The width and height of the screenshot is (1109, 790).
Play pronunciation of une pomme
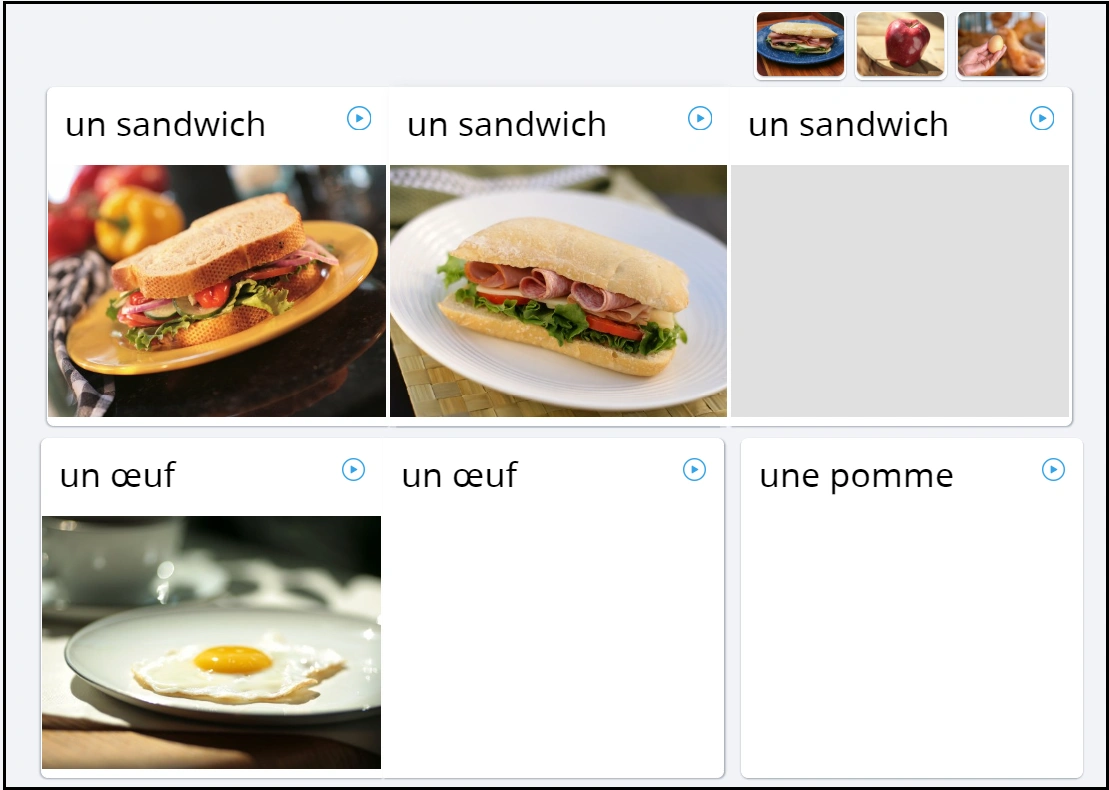pyautogui.click(x=1054, y=470)
